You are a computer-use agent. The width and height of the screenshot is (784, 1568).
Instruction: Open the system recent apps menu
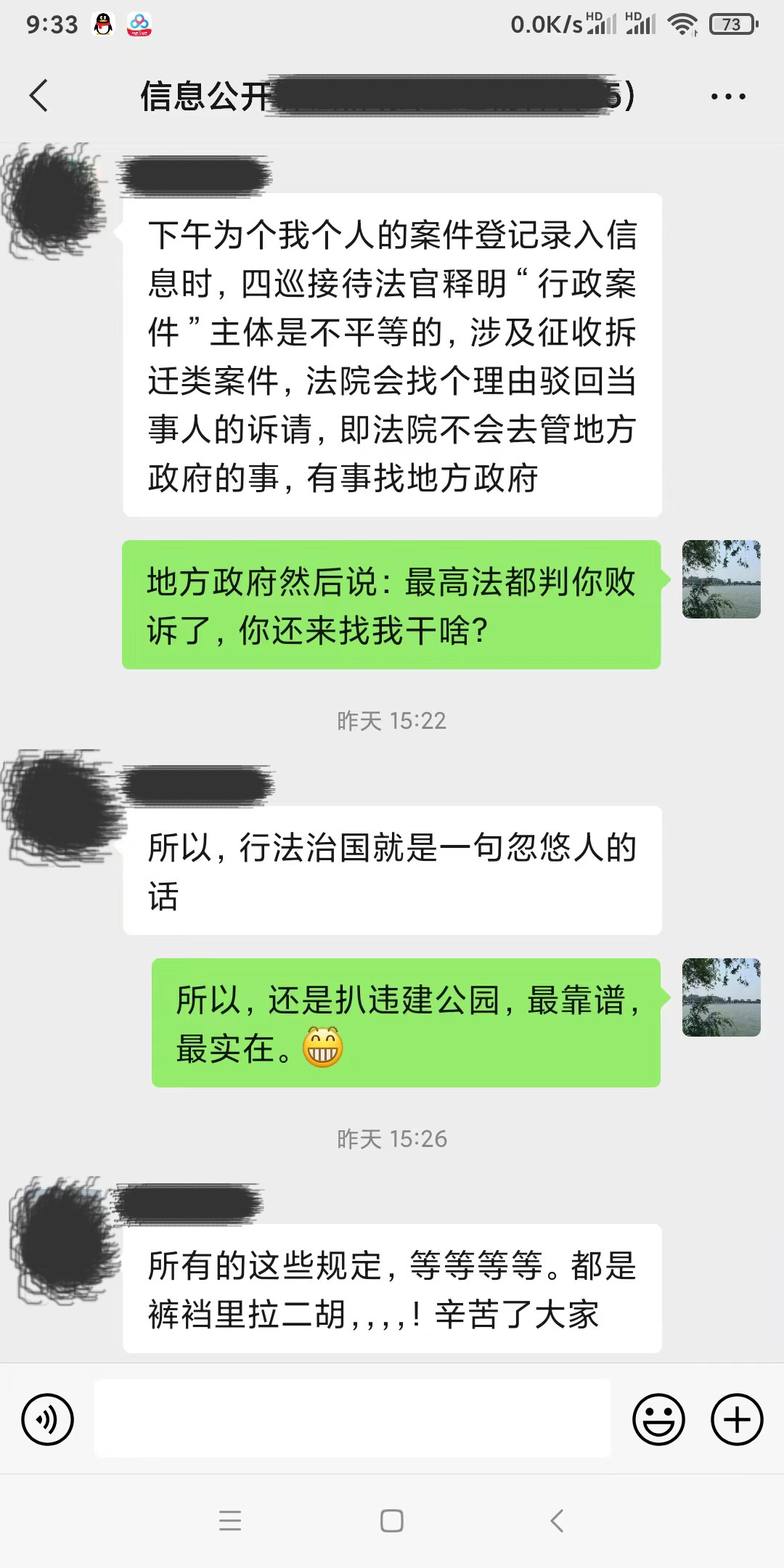(x=230, y=1520)
